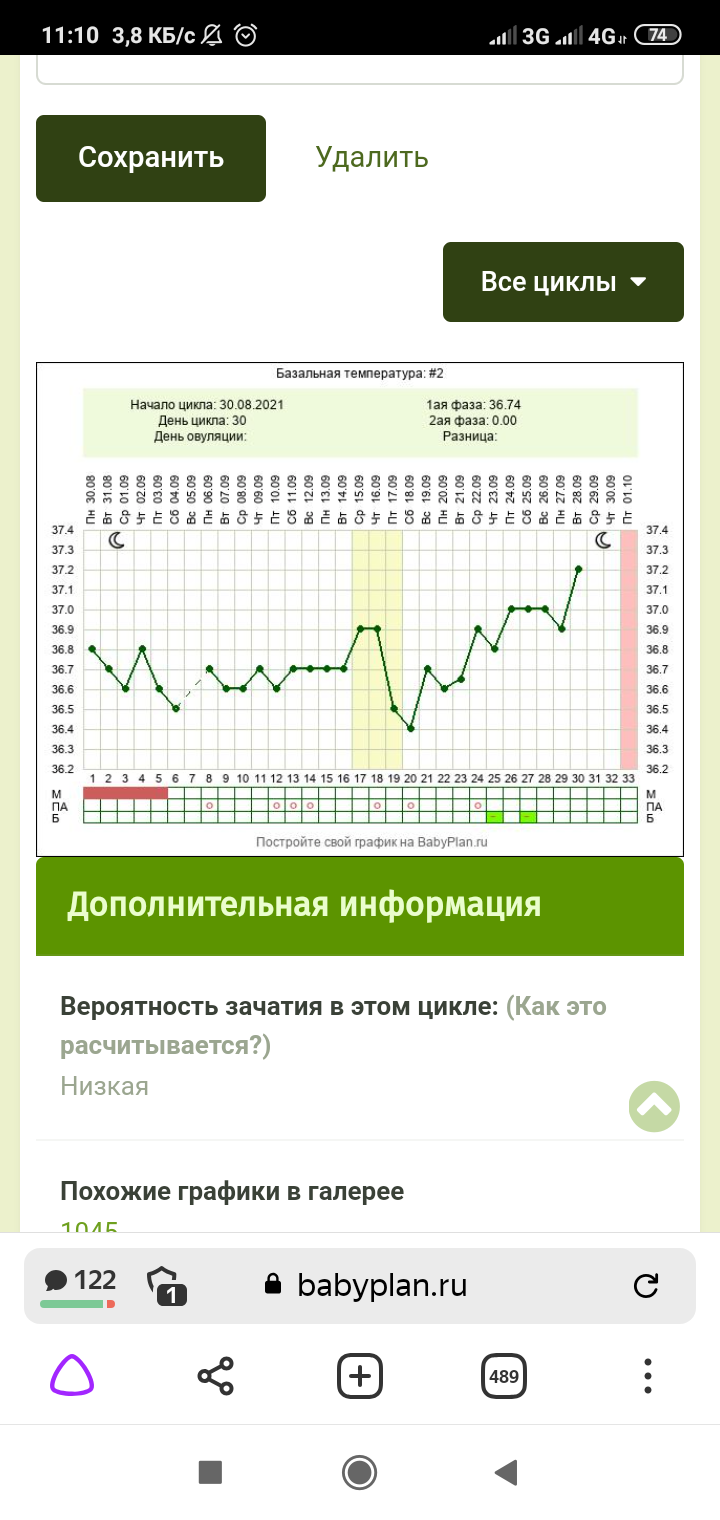This screenshot has height=1520, width=720.
Task: Tap the Как это расчитывается link
Action: [333, 1025]
